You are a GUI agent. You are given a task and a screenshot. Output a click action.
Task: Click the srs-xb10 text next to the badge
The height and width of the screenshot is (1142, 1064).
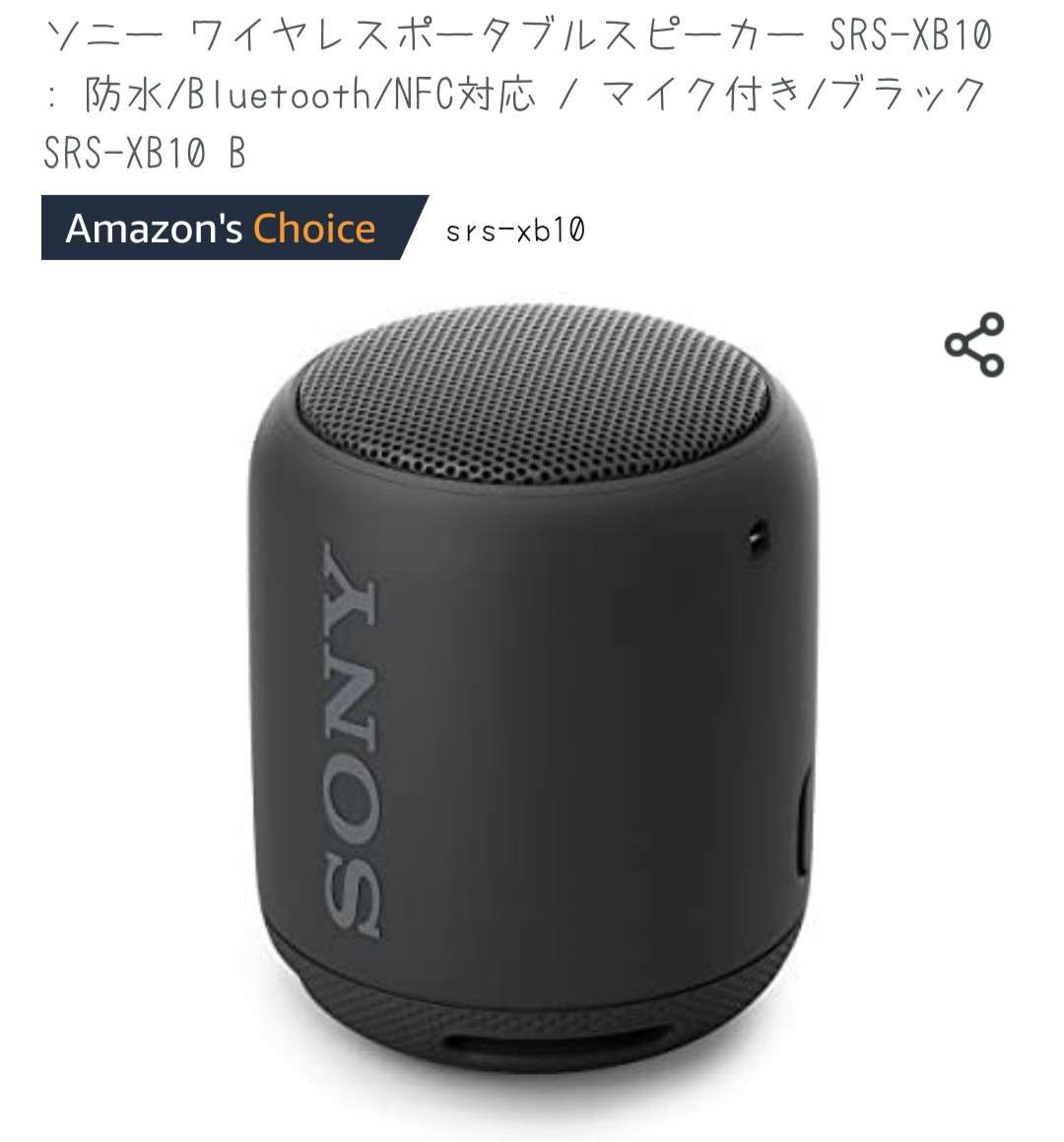[x=516, y=233]
